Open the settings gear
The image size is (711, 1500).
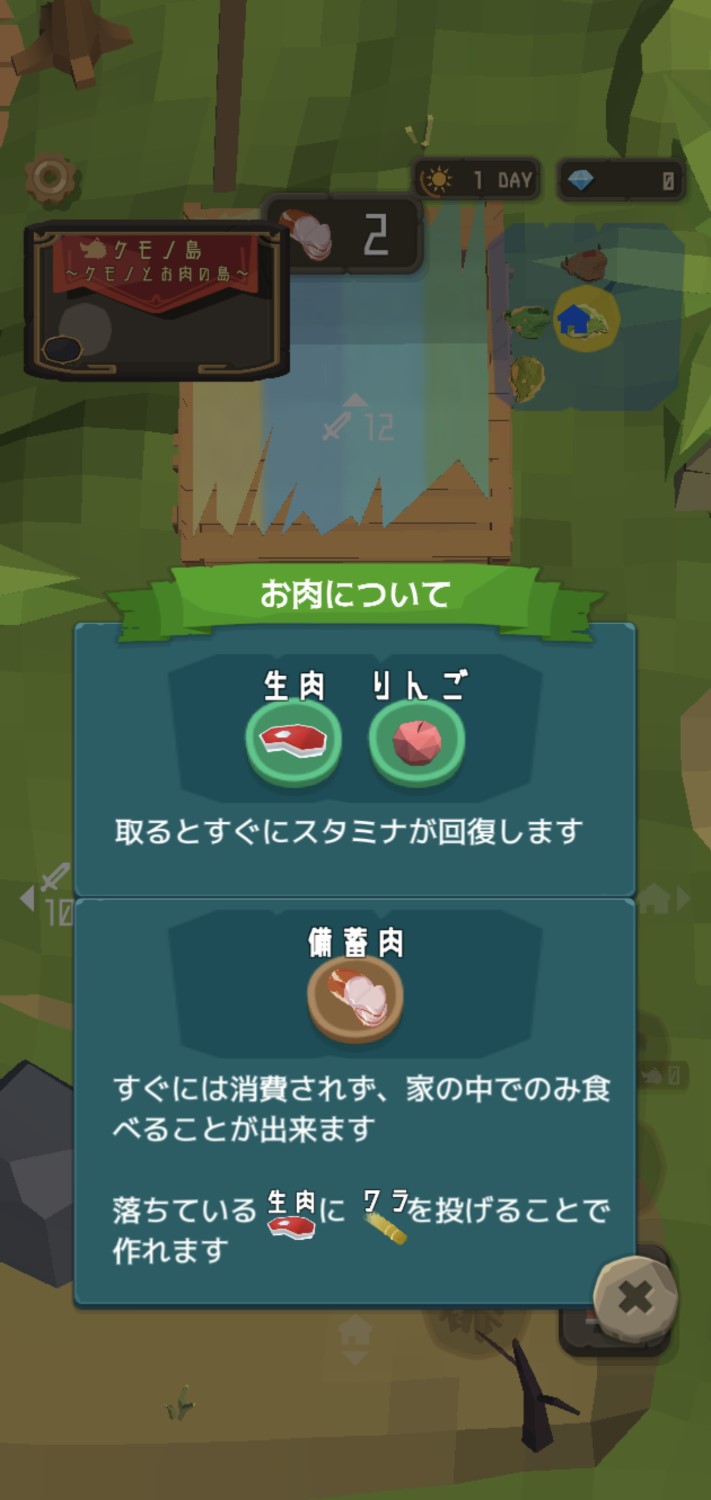(x=50, y=179)
